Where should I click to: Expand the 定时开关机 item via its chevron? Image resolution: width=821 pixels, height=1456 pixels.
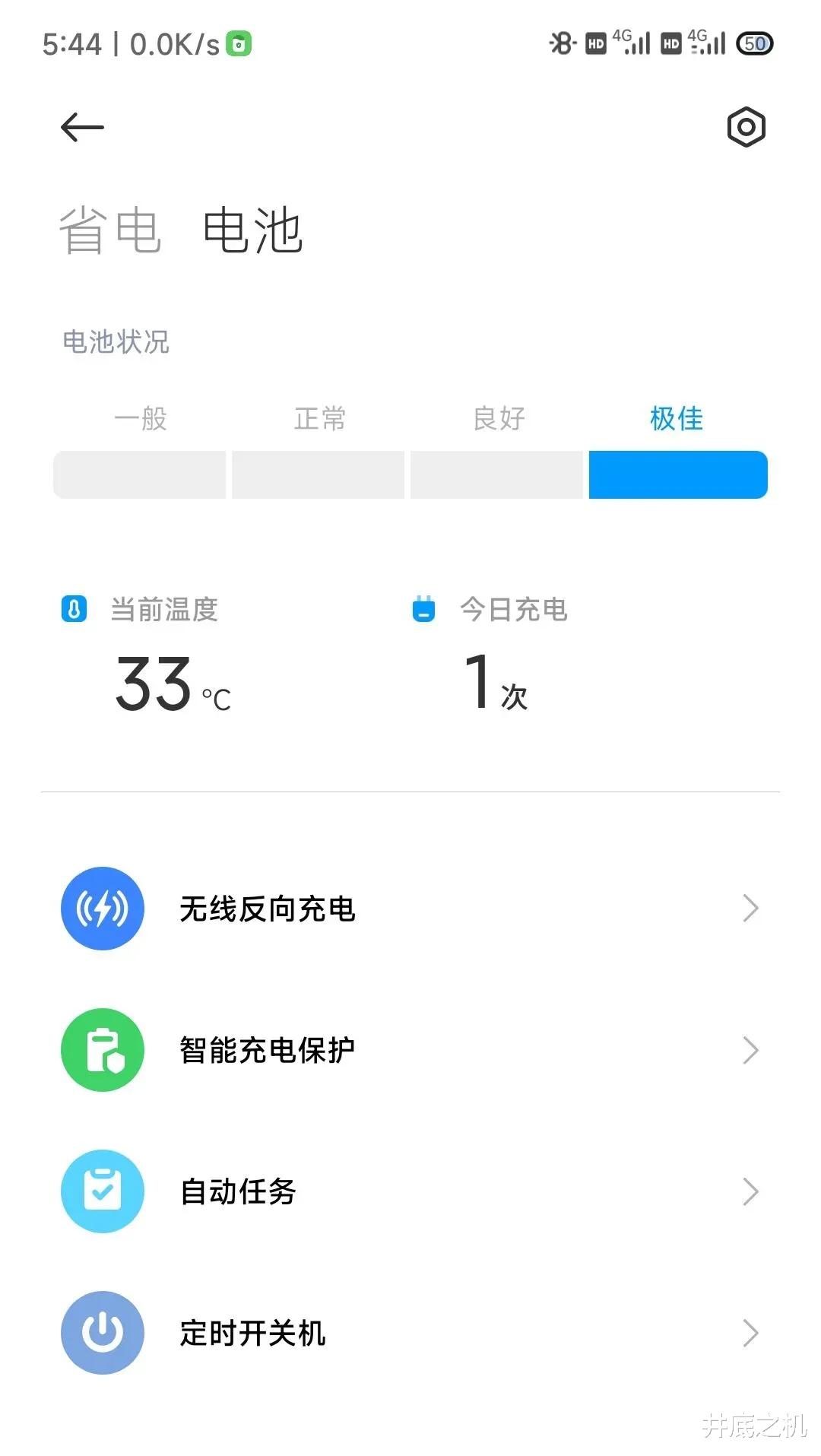tap(751, 1334)
